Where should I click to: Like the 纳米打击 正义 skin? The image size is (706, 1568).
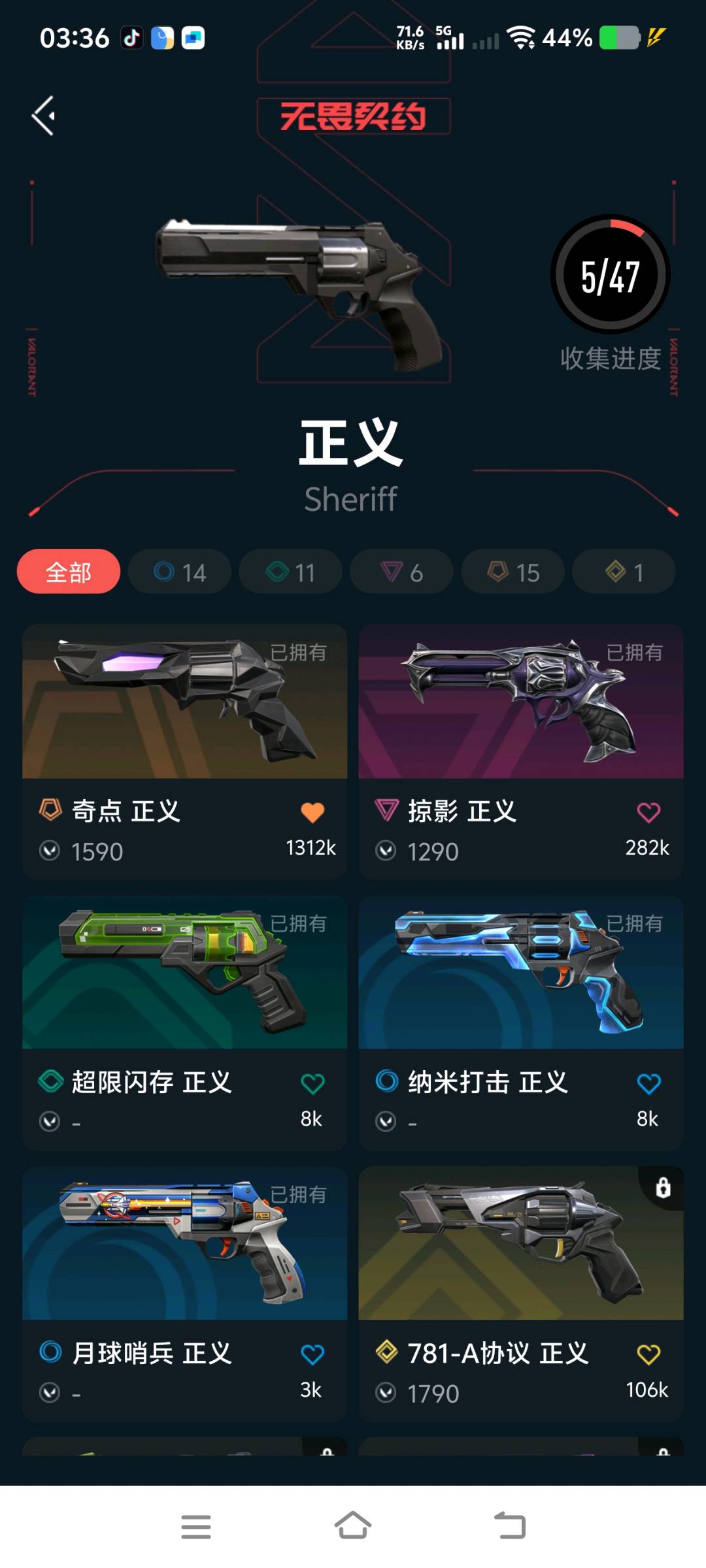[648, 1083]
